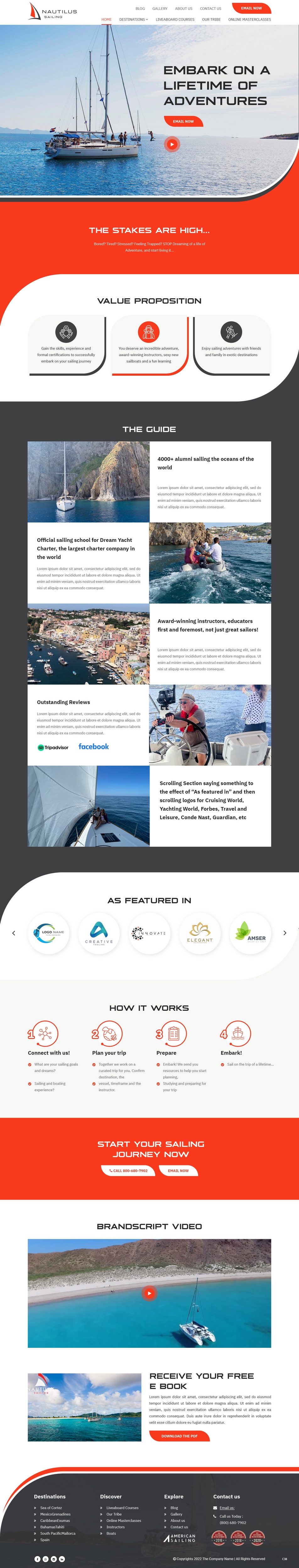Show next featured logos with right arrow
The height and width of the screenshot is (1568, 299).
(284, 933)
